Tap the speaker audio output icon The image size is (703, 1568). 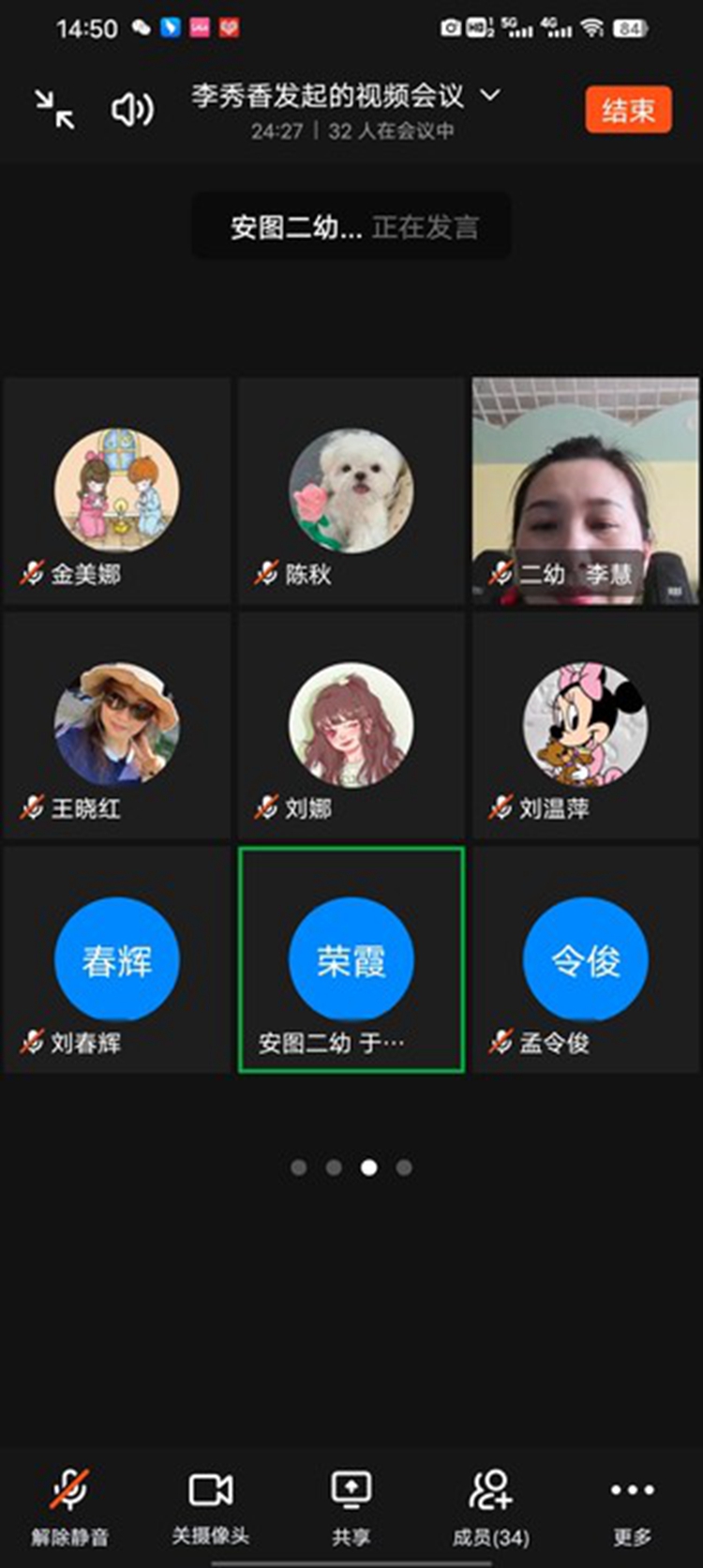[131, 108]
